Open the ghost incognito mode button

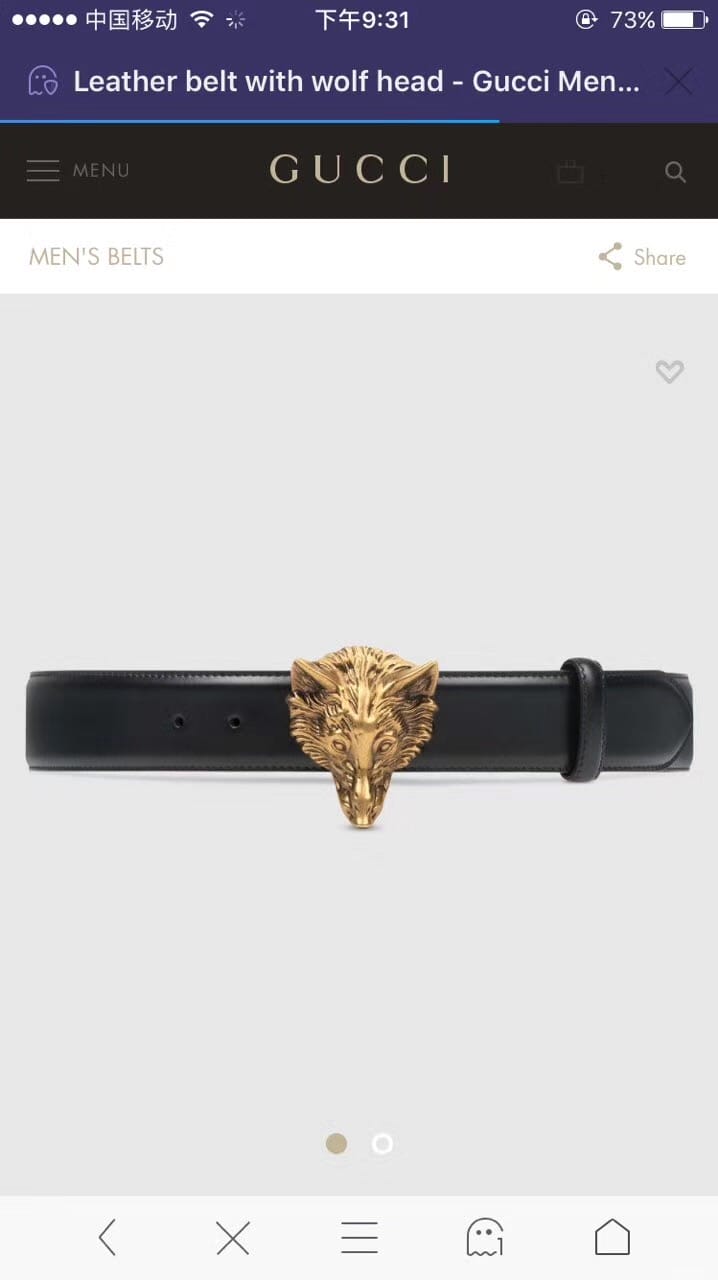(485, 1238)
